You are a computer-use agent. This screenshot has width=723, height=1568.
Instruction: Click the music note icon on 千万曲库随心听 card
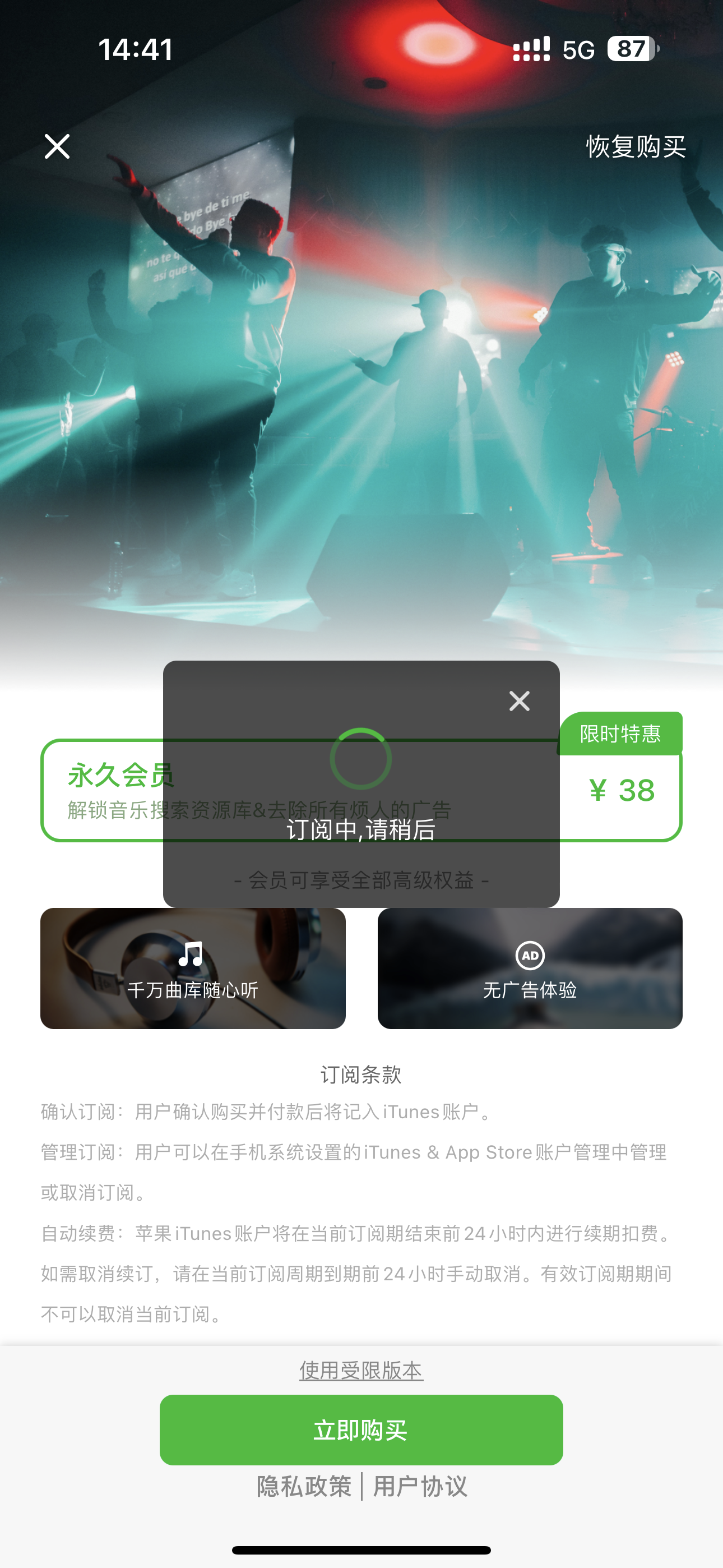click(192, 956)
